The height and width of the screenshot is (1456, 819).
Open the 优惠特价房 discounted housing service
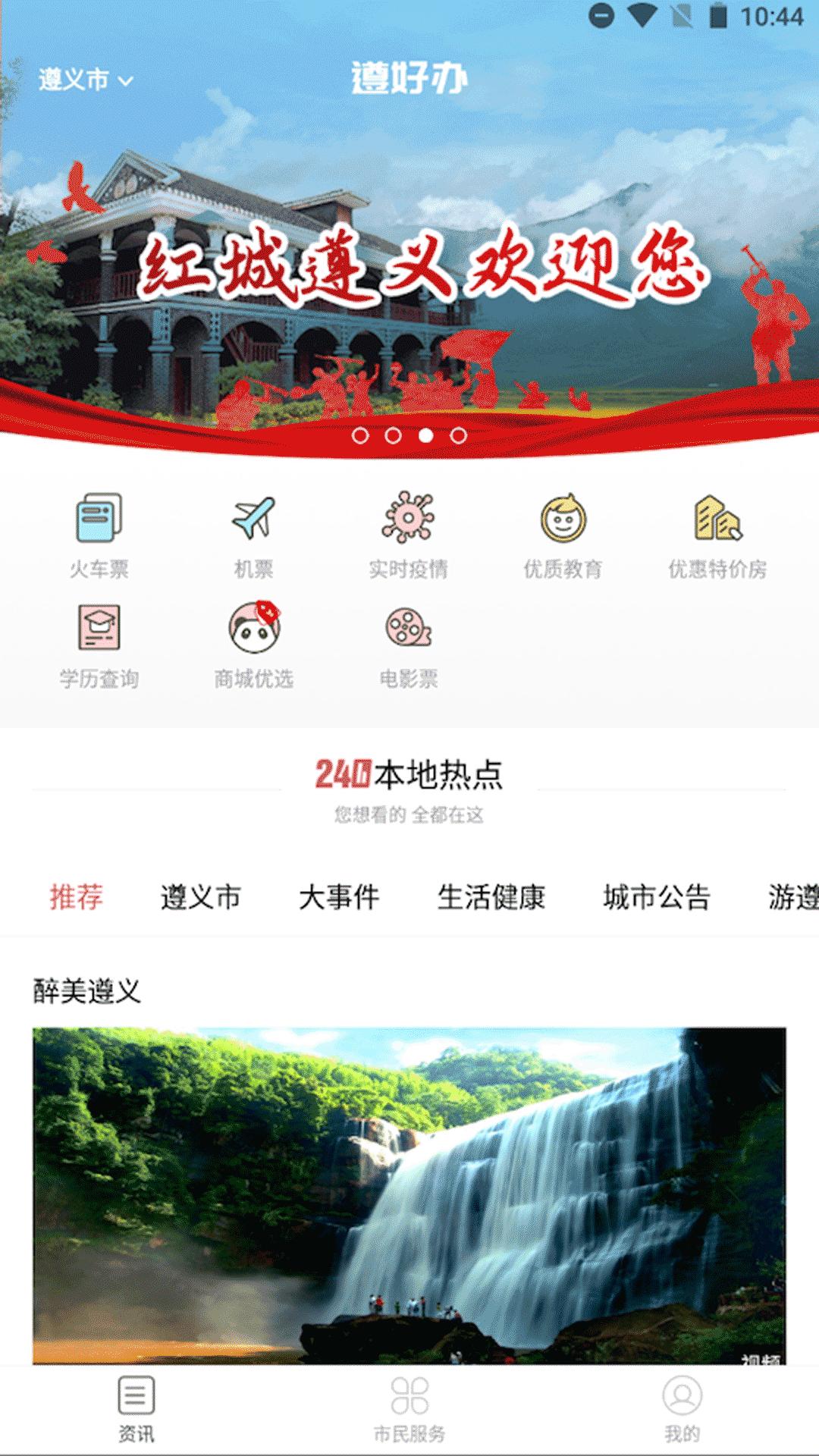pyautogui.click(x=717, y=536)
